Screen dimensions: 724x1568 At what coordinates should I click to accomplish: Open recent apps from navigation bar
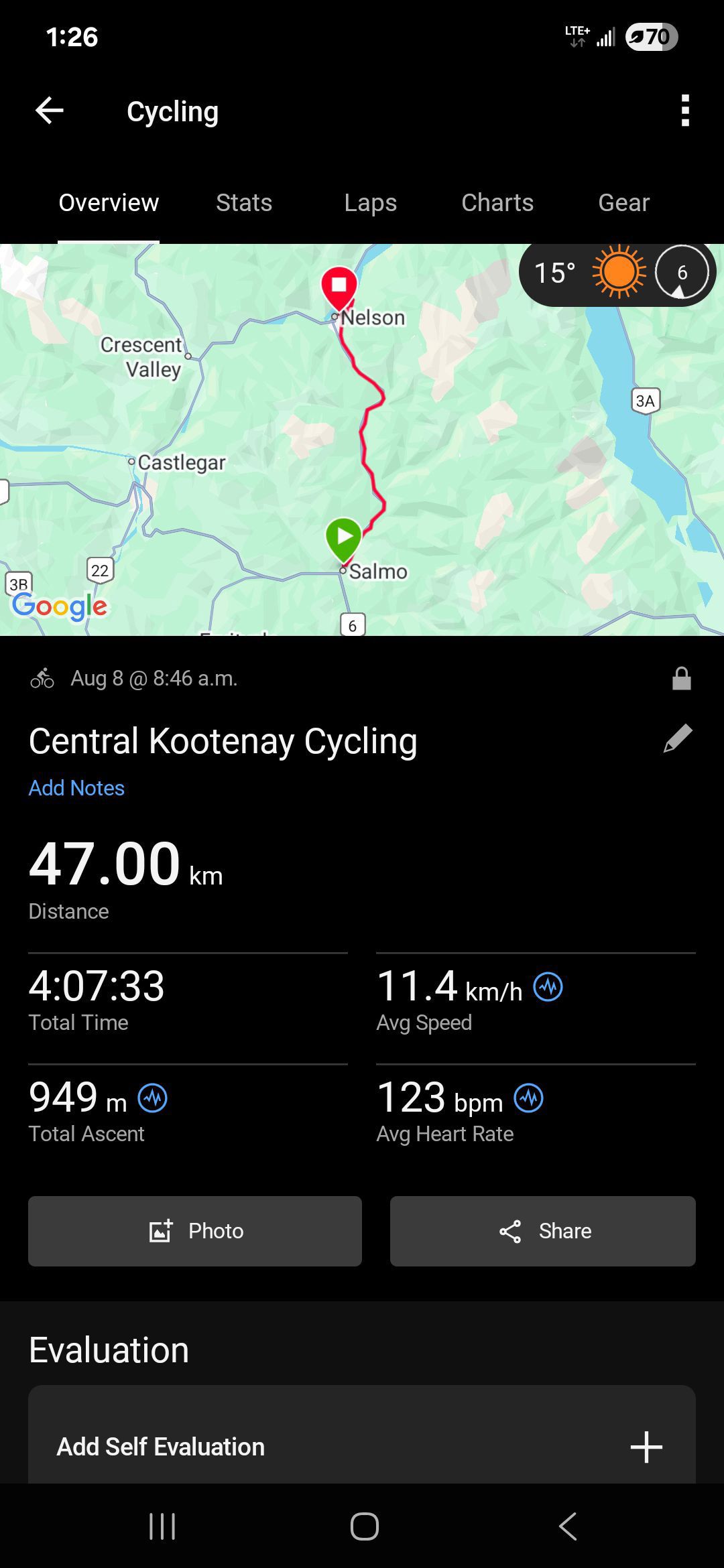point(162,1526)
